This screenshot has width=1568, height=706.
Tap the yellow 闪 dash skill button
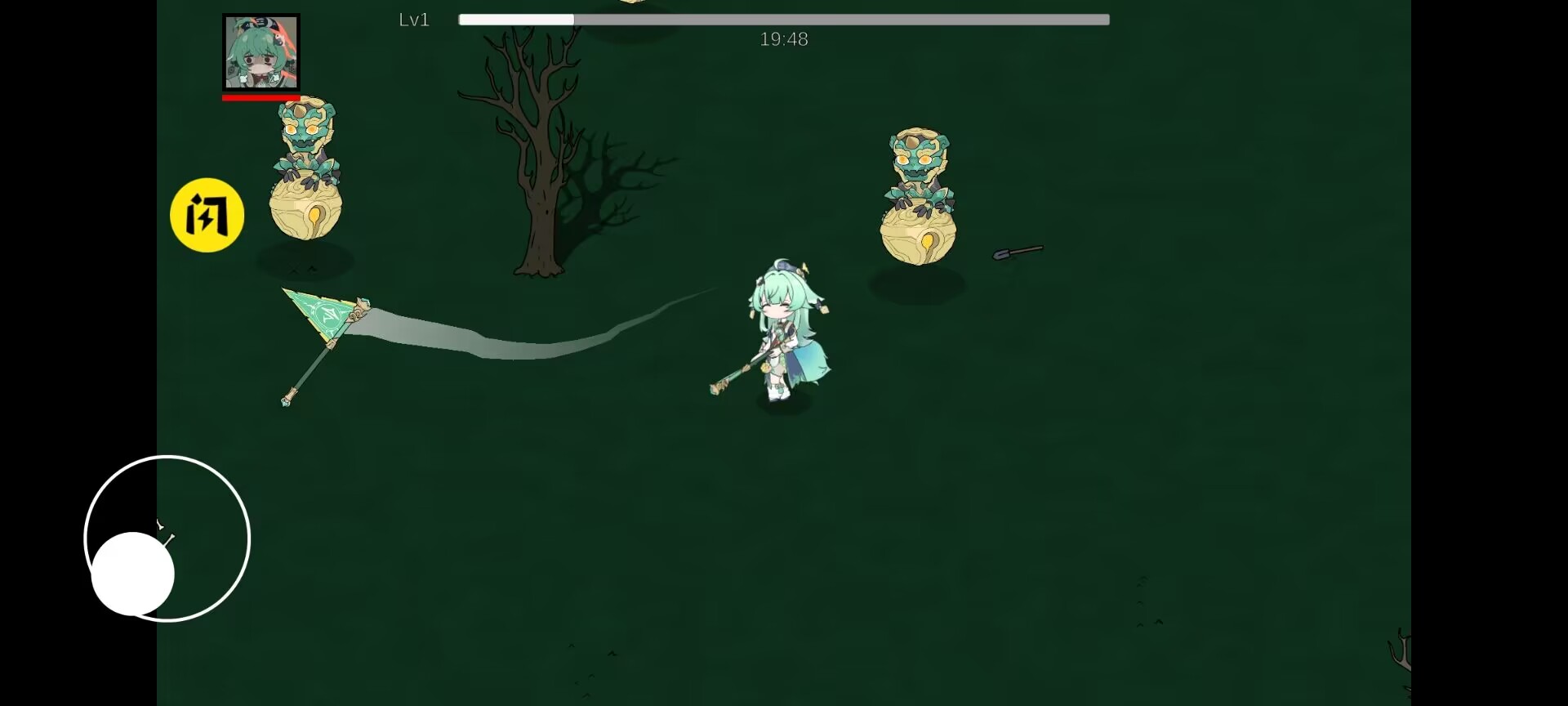(x=207, y=215)
